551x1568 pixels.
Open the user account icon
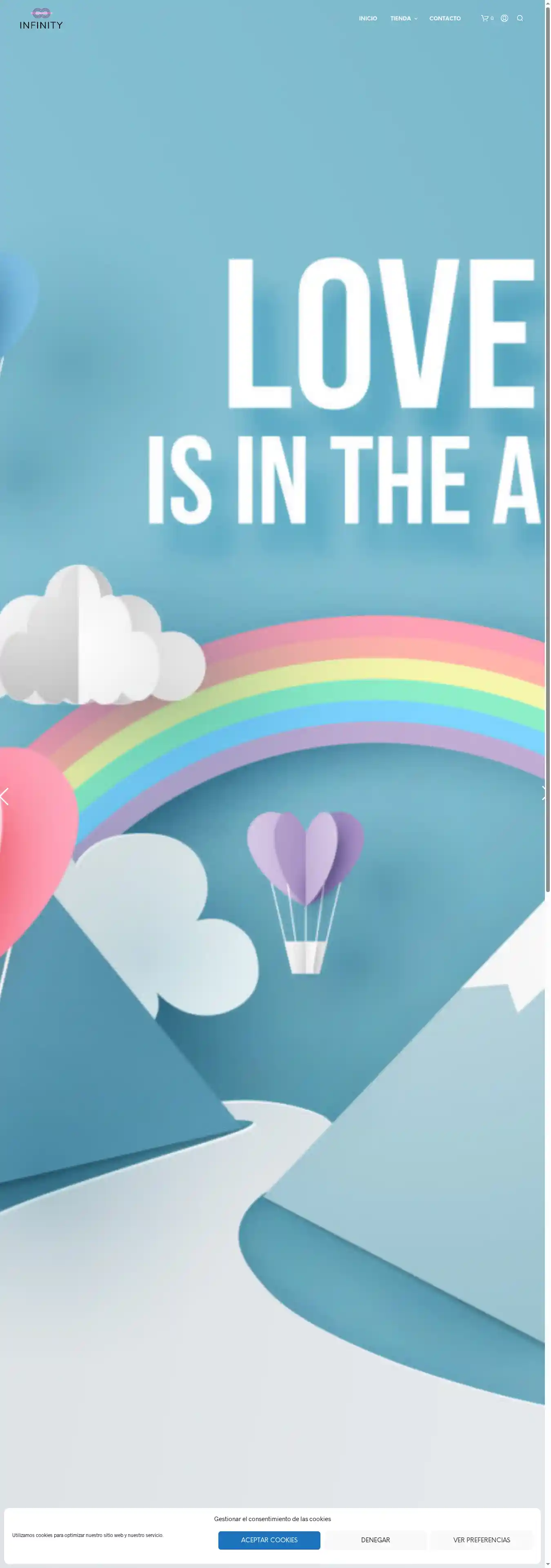[x=504, y=18]
